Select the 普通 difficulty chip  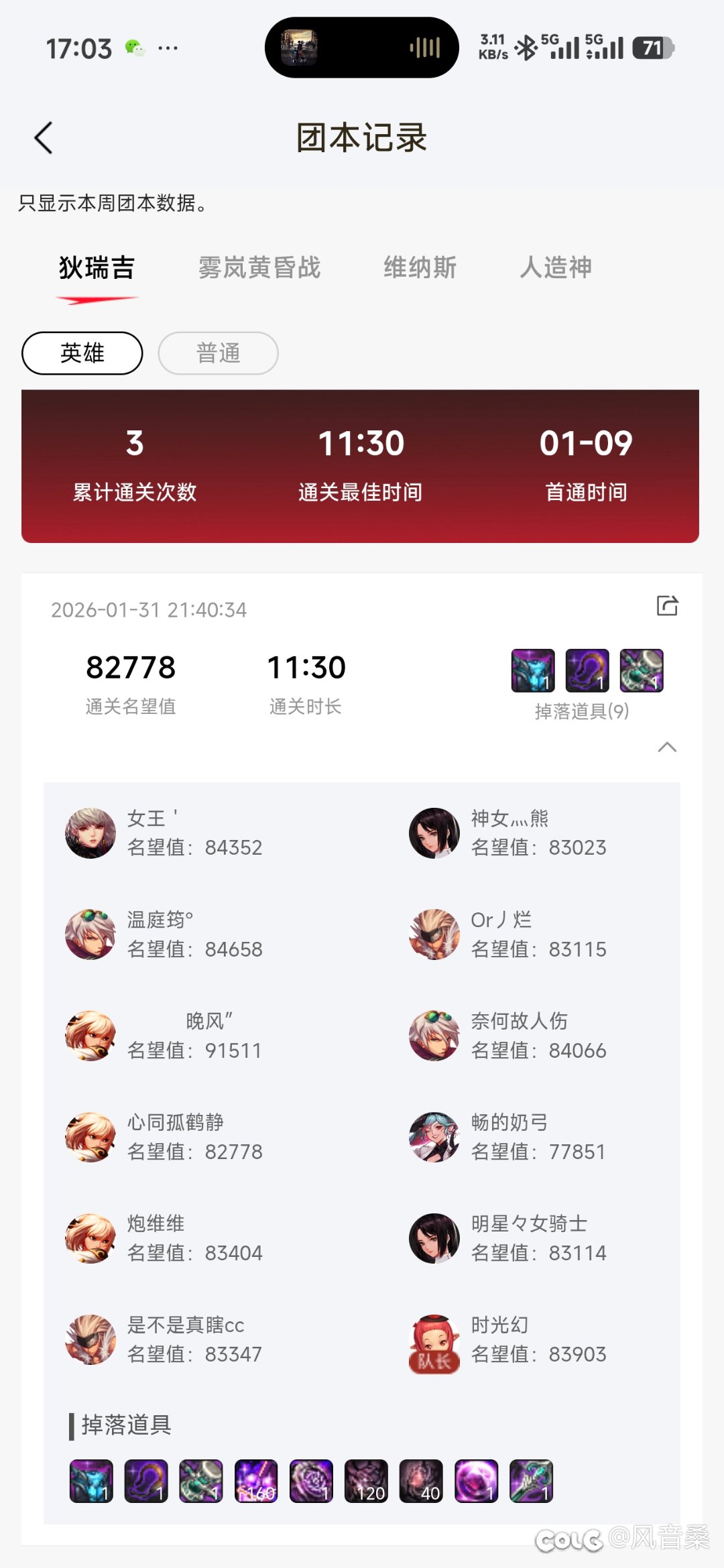[218, 353]
